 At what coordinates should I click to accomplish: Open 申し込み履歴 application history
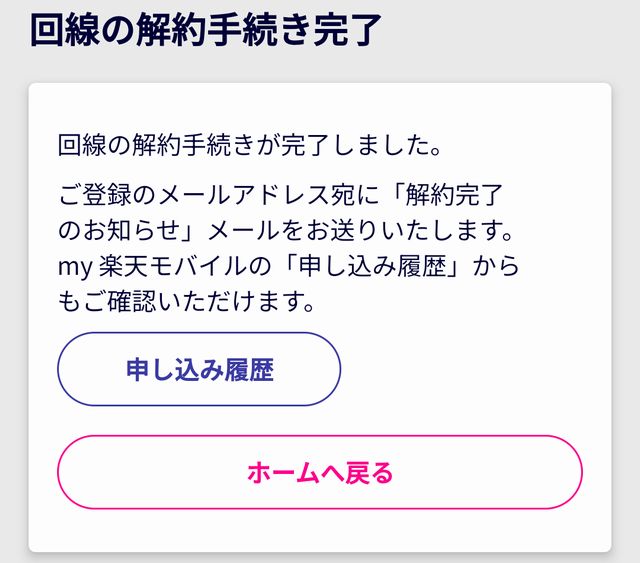point(199,369)
